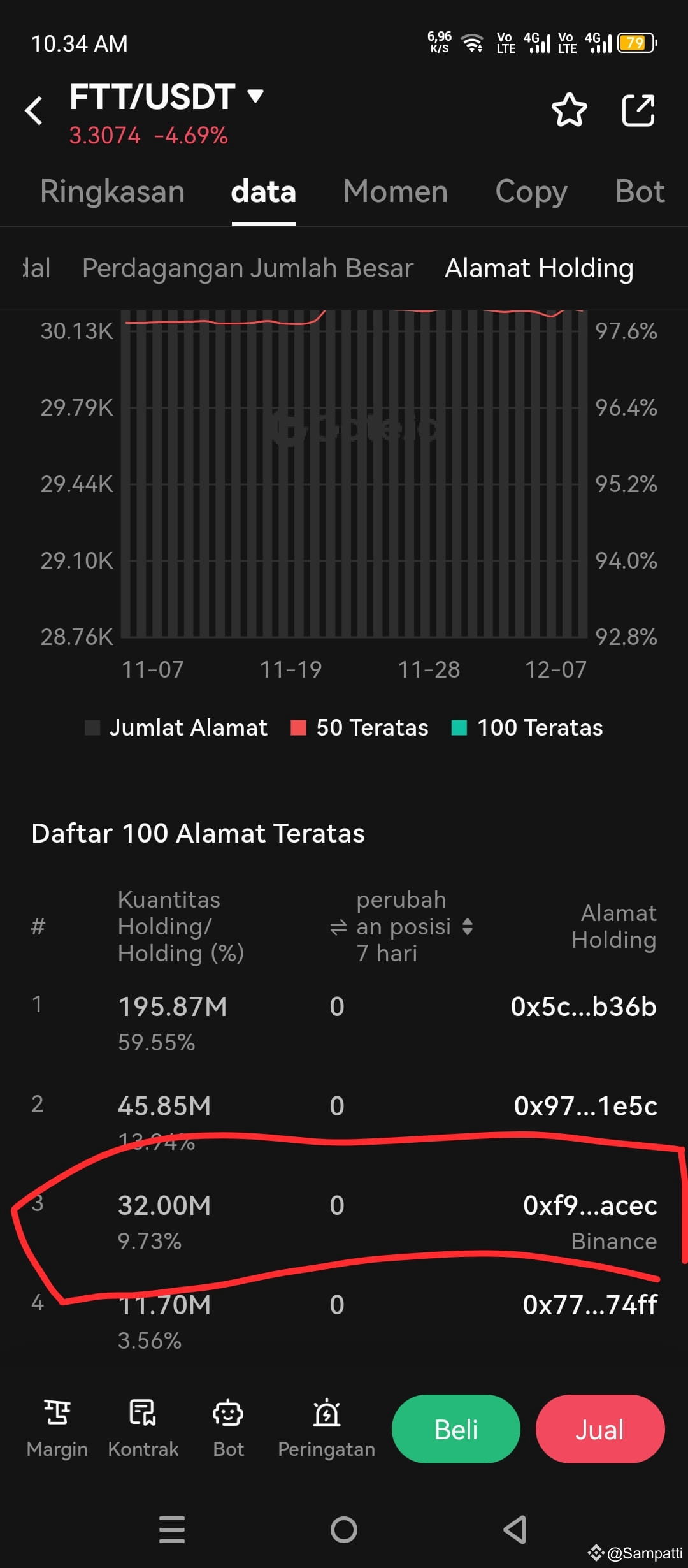Sort by 'perubahan posisi 7 hari' arrows
Viewport: 688px width, 1568px height.
(468, 927)
